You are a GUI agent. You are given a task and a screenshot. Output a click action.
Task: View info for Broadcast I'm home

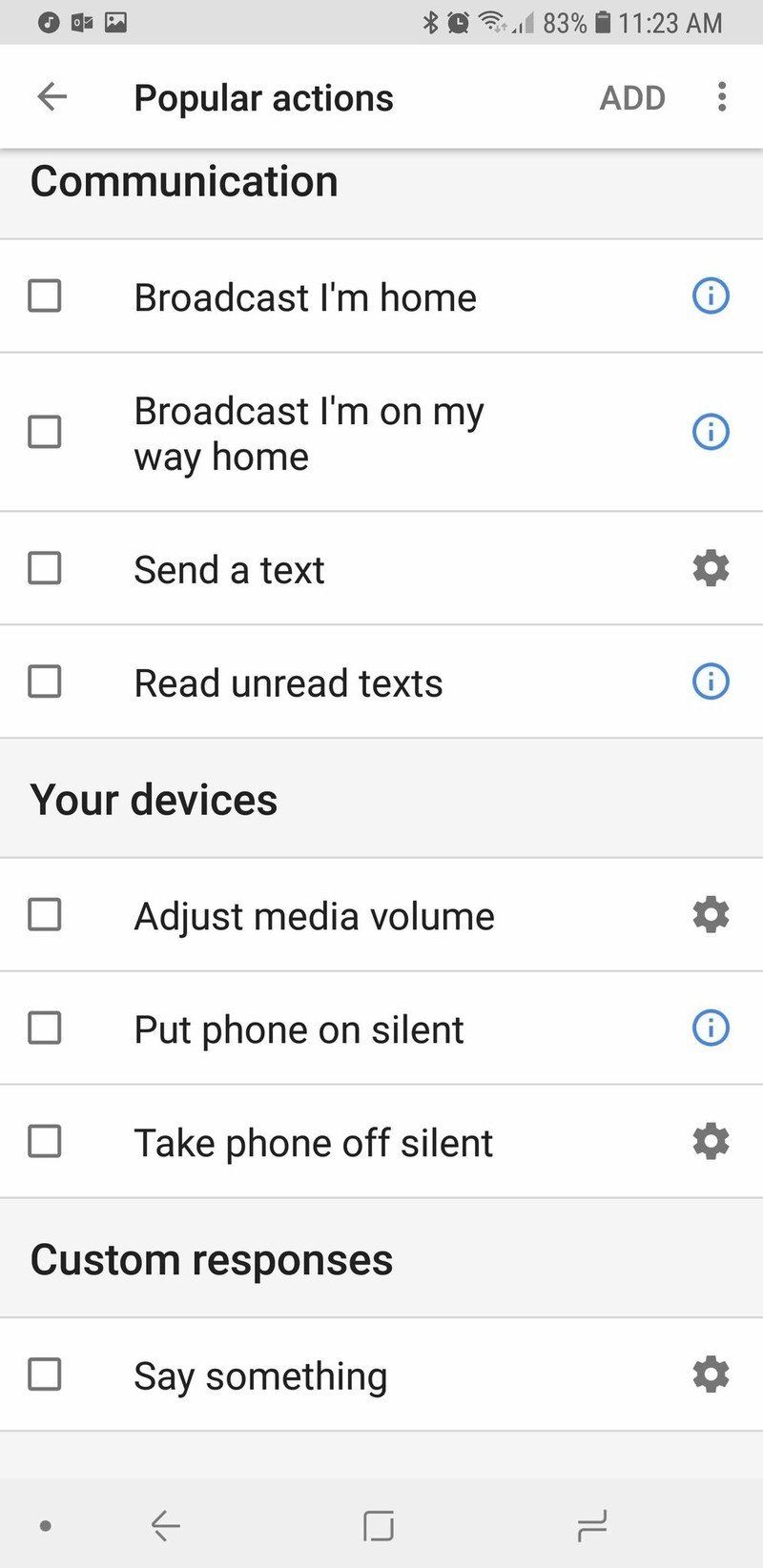710,296
